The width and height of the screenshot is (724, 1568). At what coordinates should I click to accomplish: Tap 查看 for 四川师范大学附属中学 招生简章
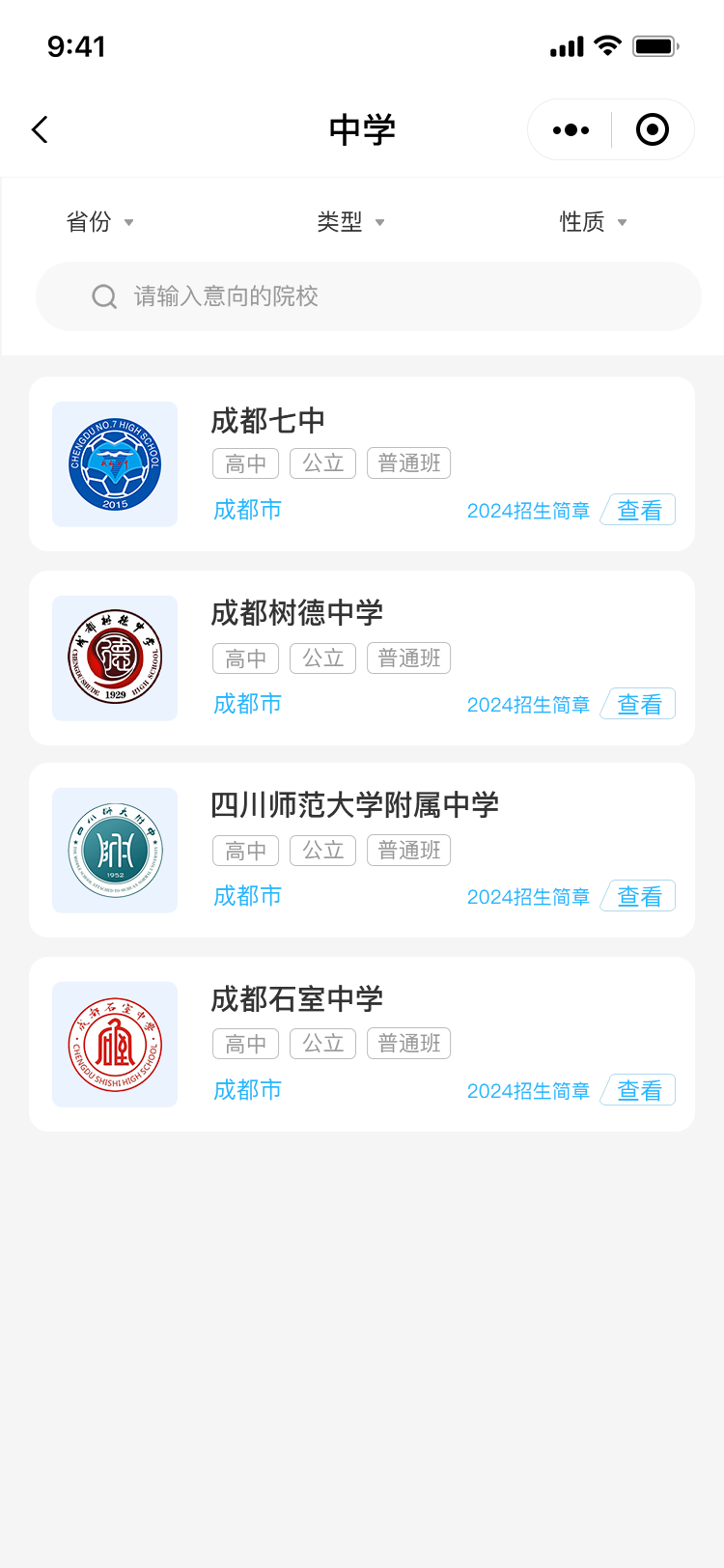(639, 897)
